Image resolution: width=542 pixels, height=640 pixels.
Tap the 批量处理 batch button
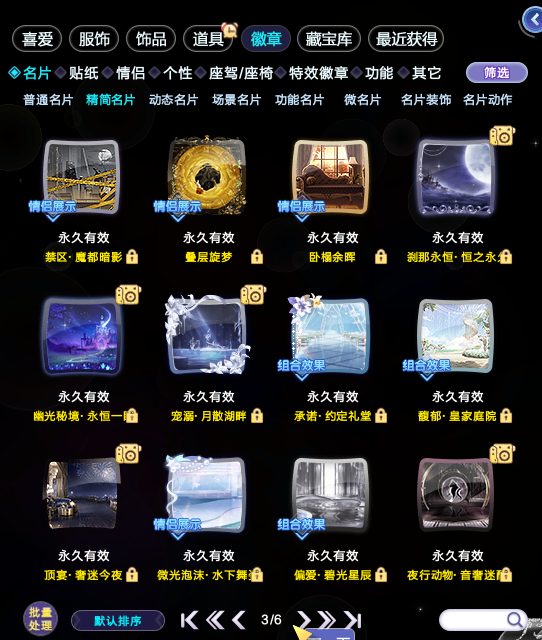[40, 618]
